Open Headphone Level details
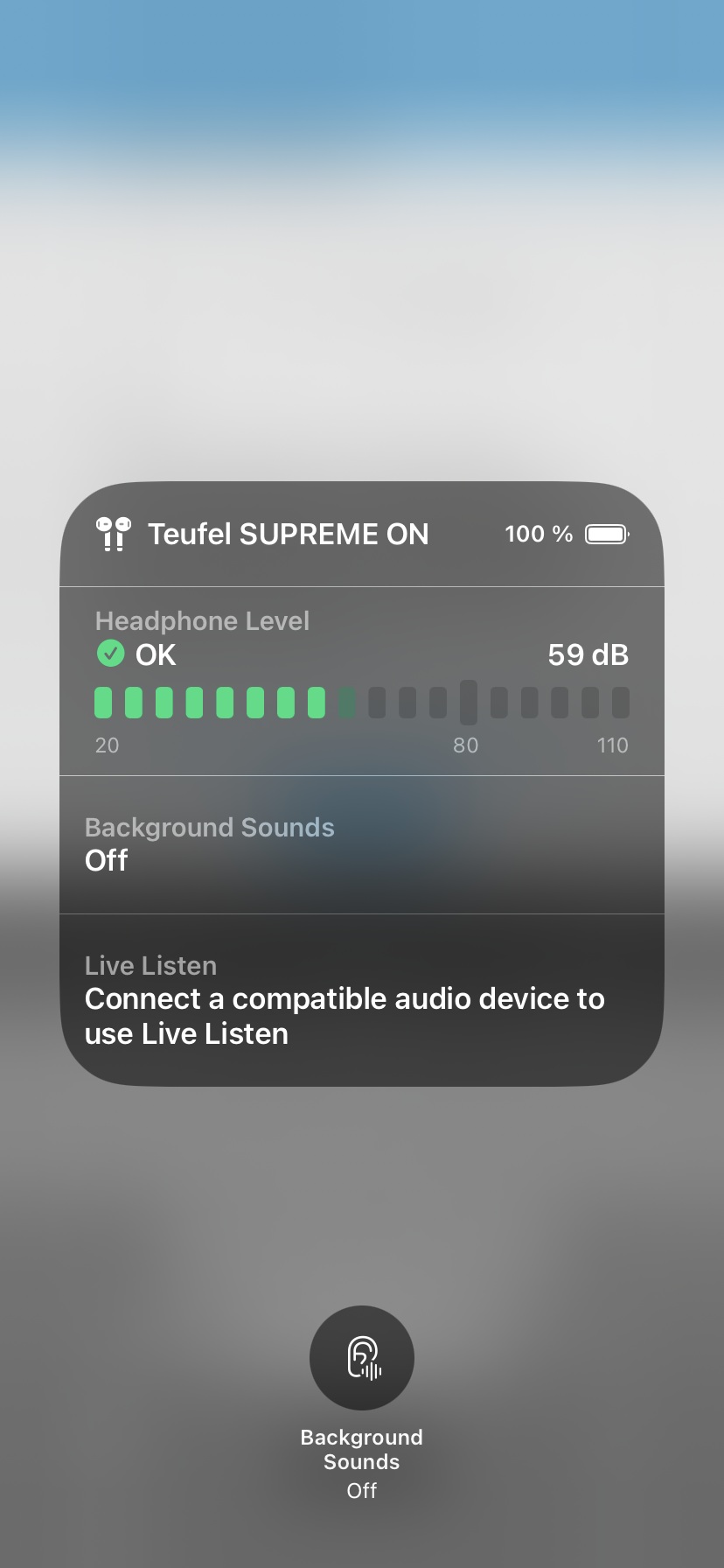The height and width of the screenshot is (1568, 724). click(x=362, y=682)
